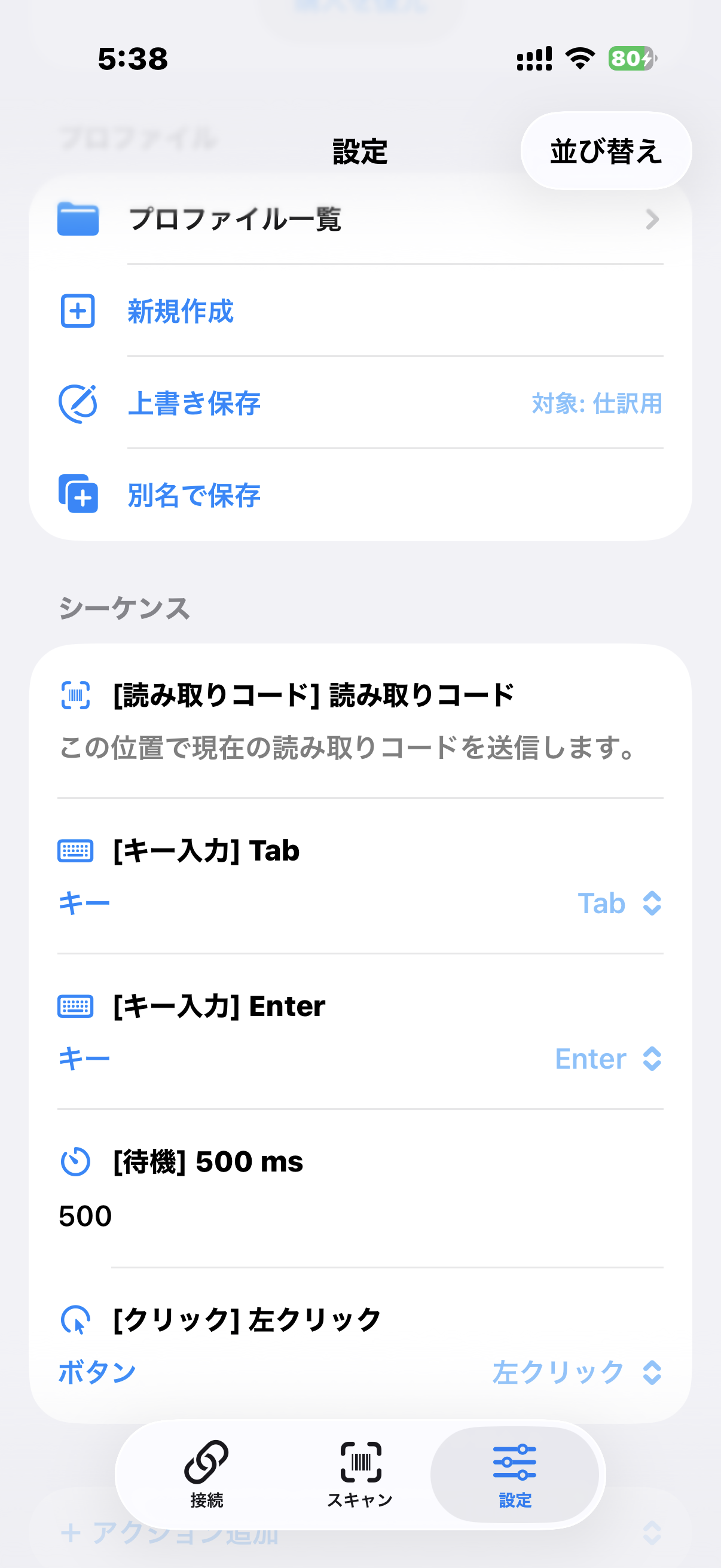Choose a different button than 左クリック

576,1372
